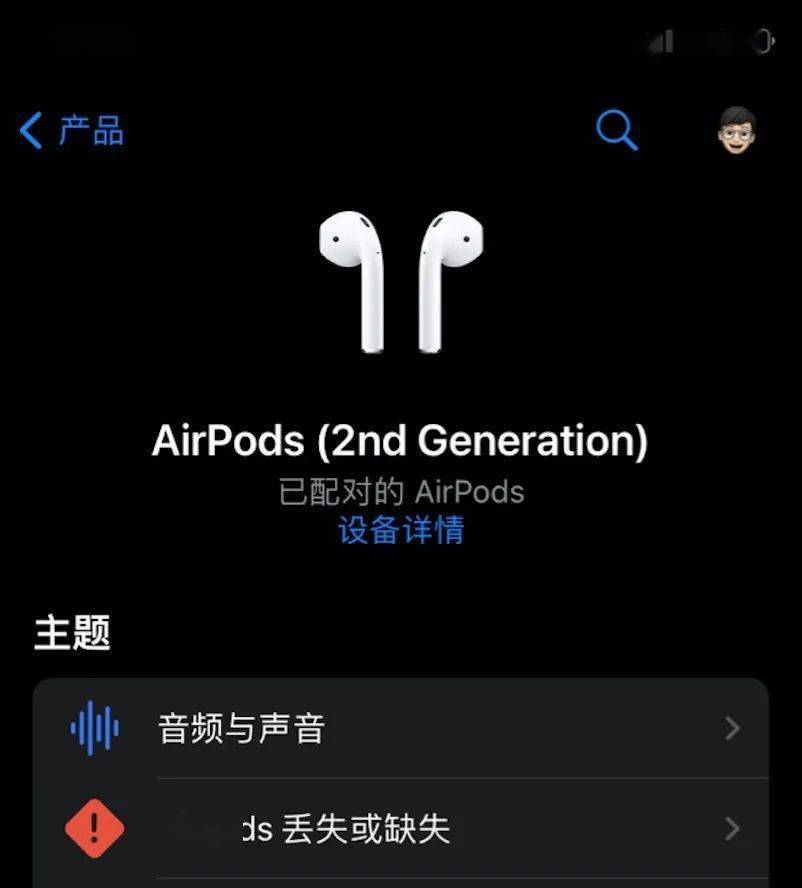Image resolution: width=802 pixels, height=888 pixels.
Task: Tap the partially visible row below 丢失或缺失
Action: coord(400,883)
